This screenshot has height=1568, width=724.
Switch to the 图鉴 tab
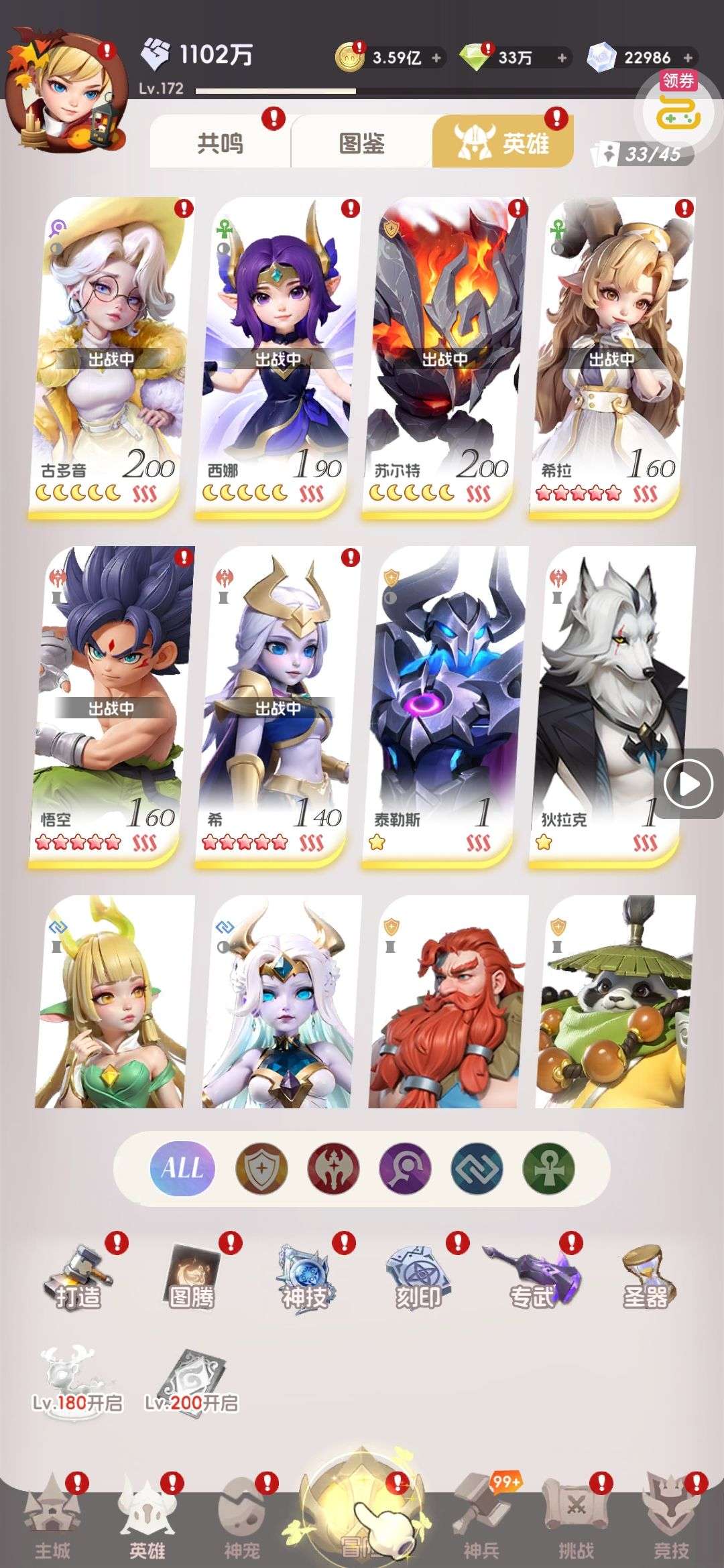(362, 142)
